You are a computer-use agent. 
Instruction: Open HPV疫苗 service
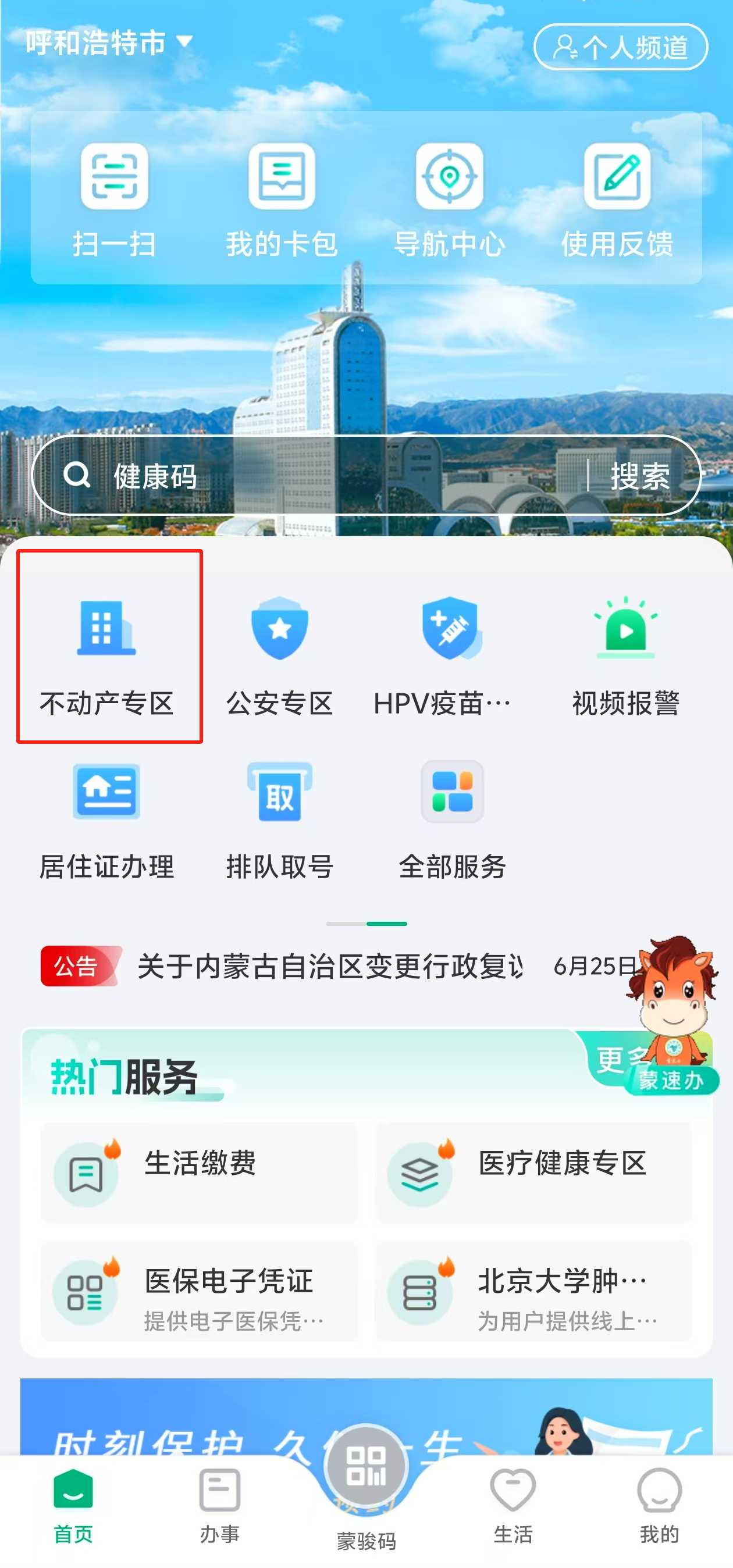point(449,653)
